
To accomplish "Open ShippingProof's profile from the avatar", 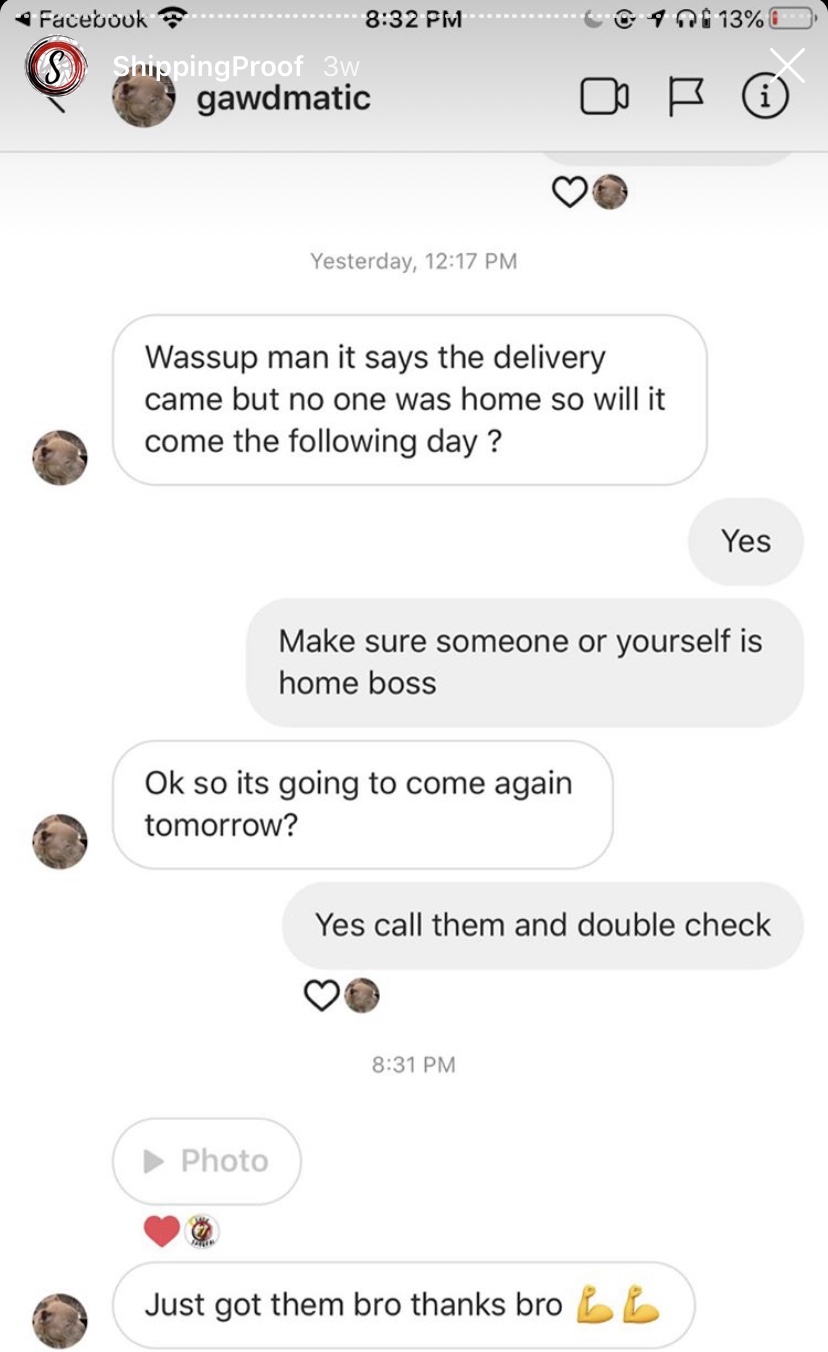I will (56, 67).
